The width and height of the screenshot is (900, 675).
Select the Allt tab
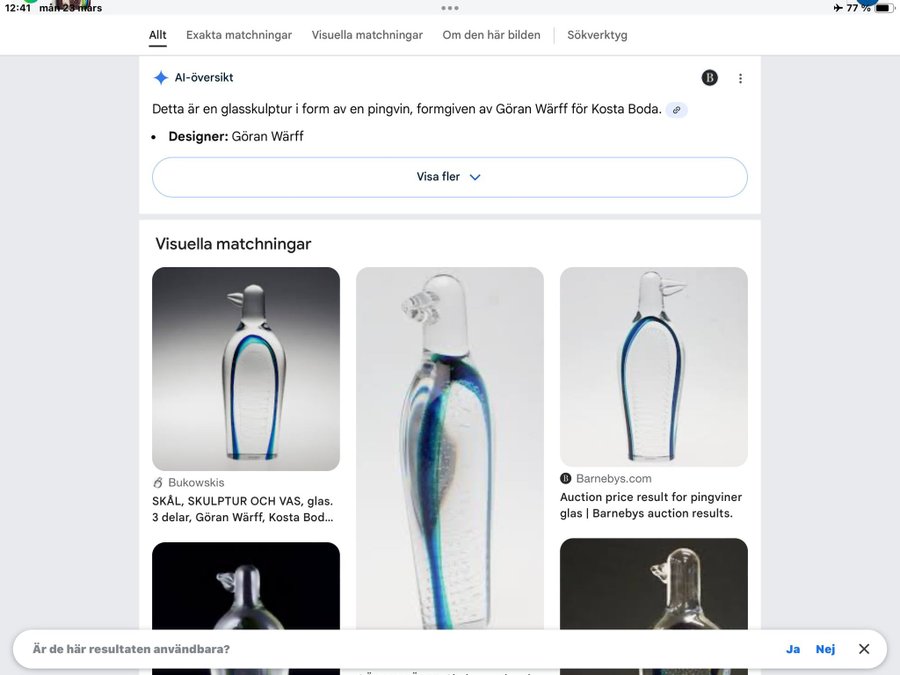click(x=158, y=35)
